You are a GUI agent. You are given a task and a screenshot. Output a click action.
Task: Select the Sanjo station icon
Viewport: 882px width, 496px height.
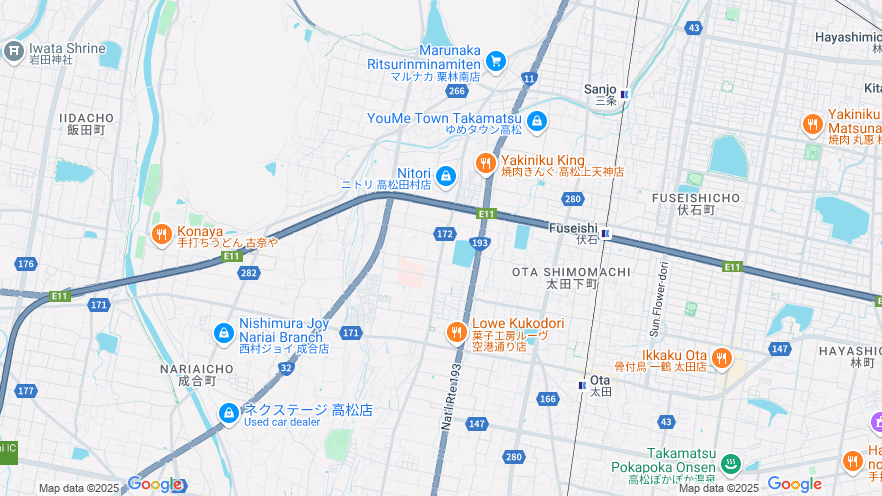pyautogui.click(x=625, y=94)
